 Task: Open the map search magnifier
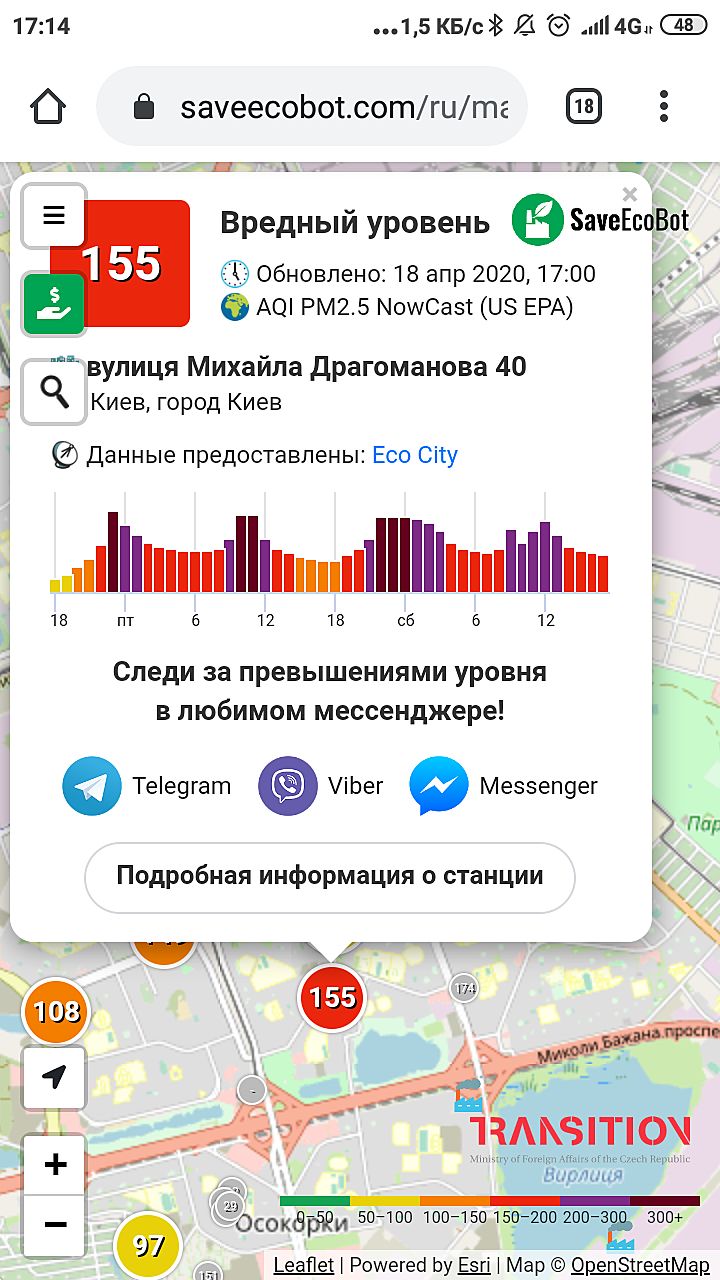pyautogui.click(x=54, y=391)
